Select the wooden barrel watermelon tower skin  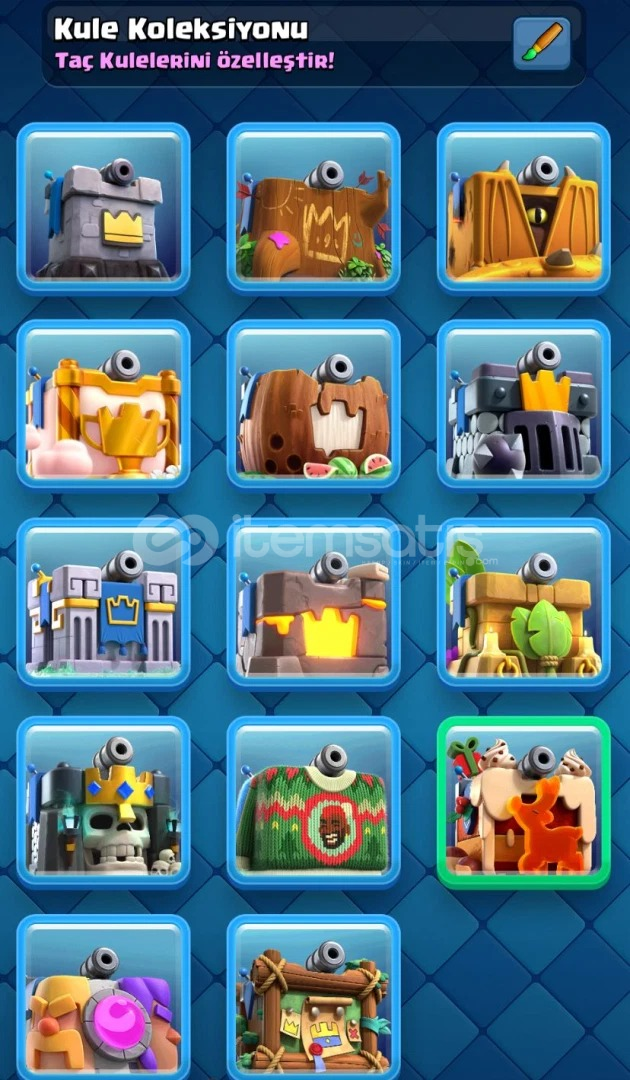tap(313, 405)
